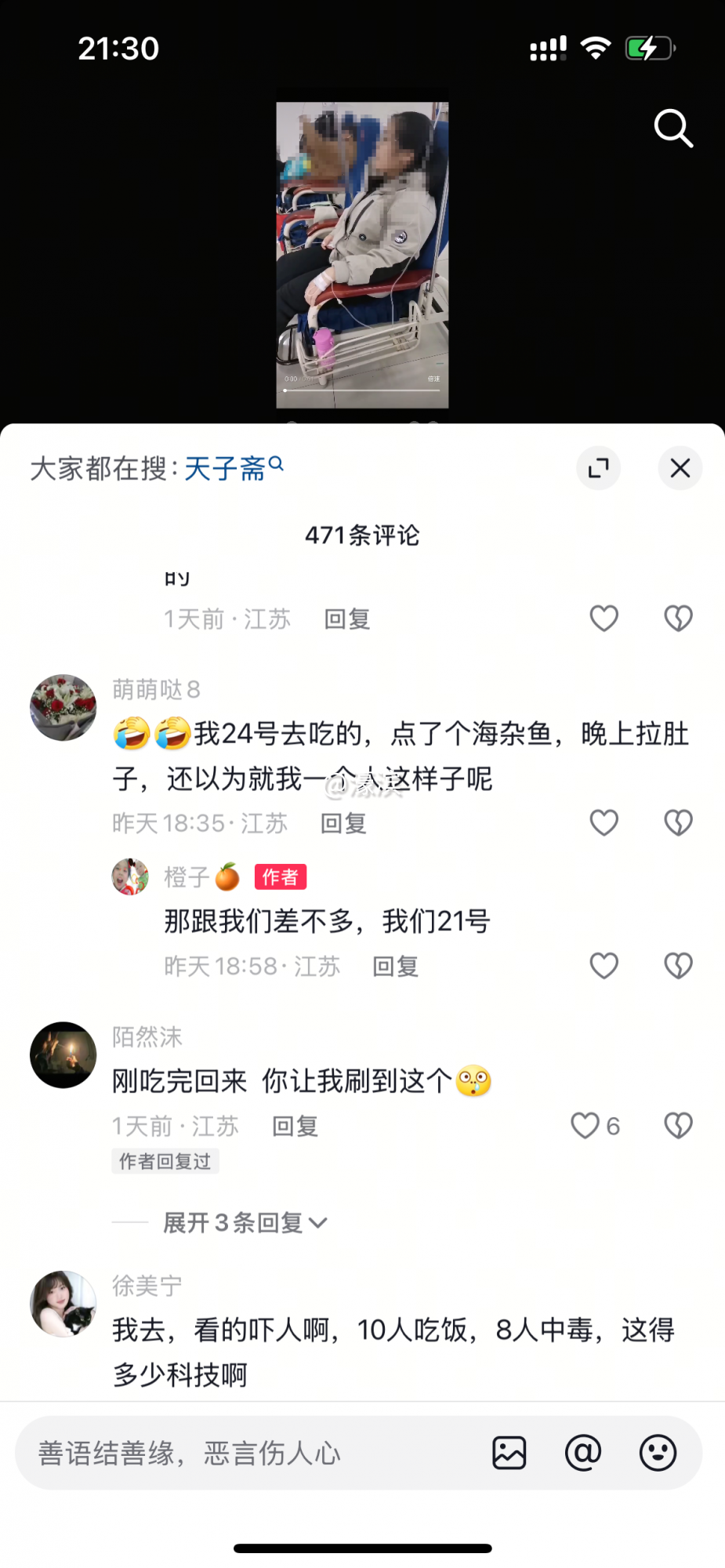Like the topmost comment from 江苏

603,619
